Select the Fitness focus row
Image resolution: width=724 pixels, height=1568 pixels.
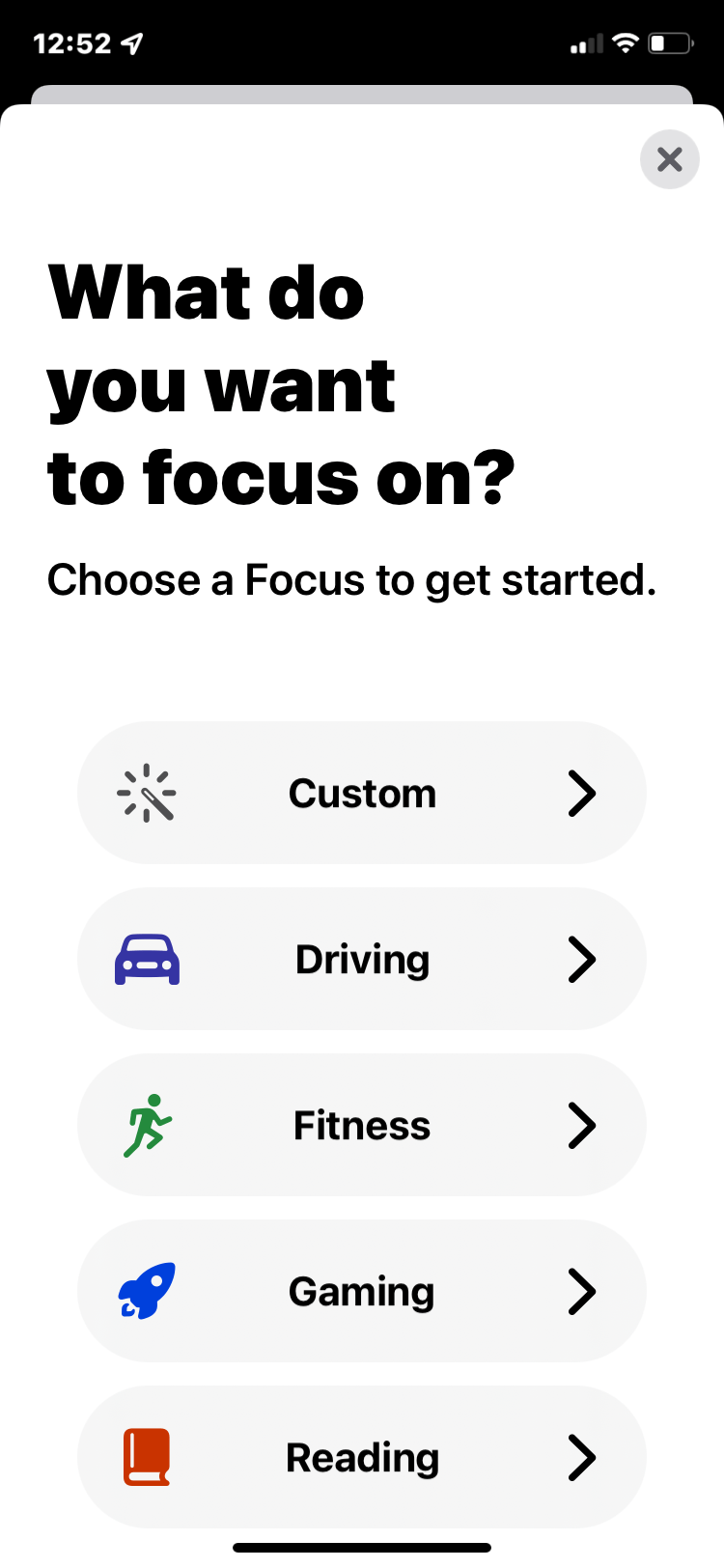362,1125
